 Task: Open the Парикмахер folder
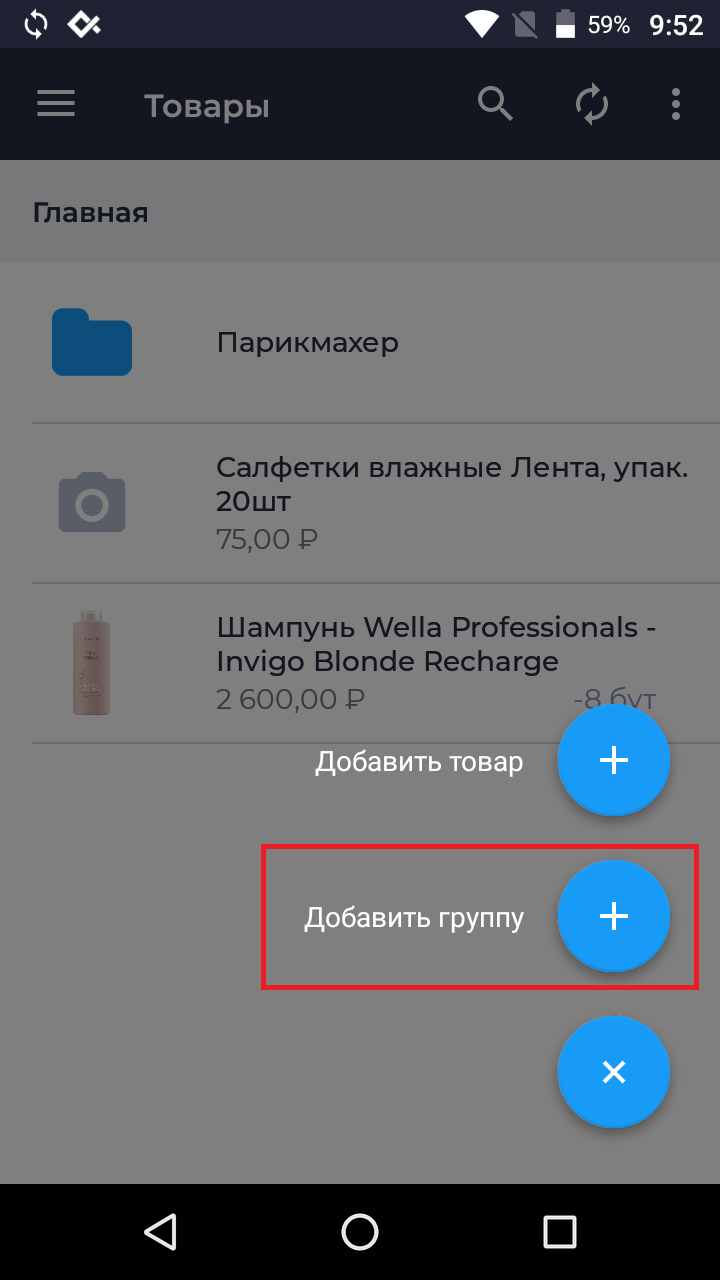click(x=307, y=343)
